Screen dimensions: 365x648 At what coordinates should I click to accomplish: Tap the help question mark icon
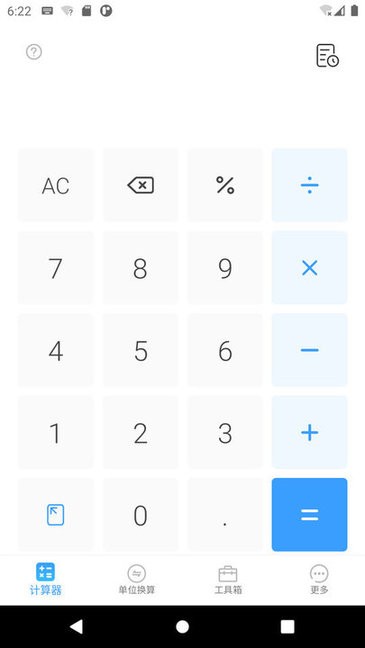(x=34, y=52)
